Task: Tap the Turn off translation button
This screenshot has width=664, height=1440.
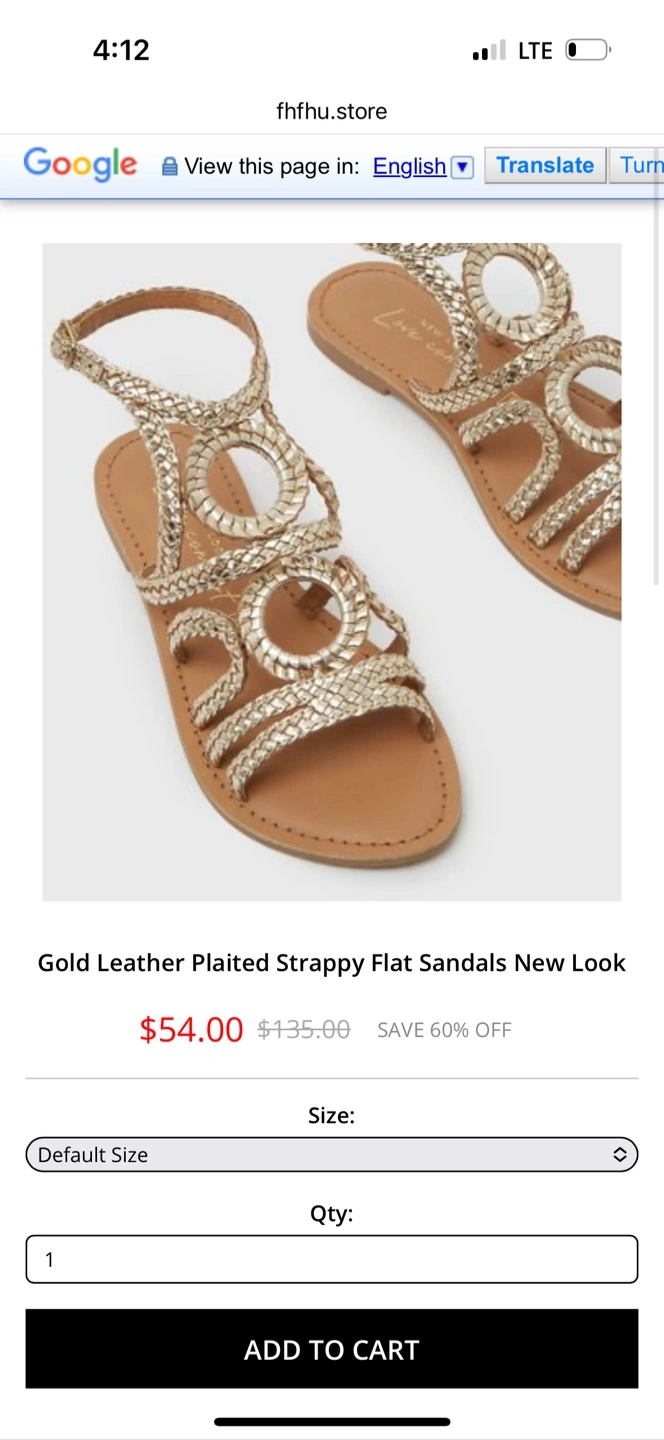Action: click(x=637, y=166)
